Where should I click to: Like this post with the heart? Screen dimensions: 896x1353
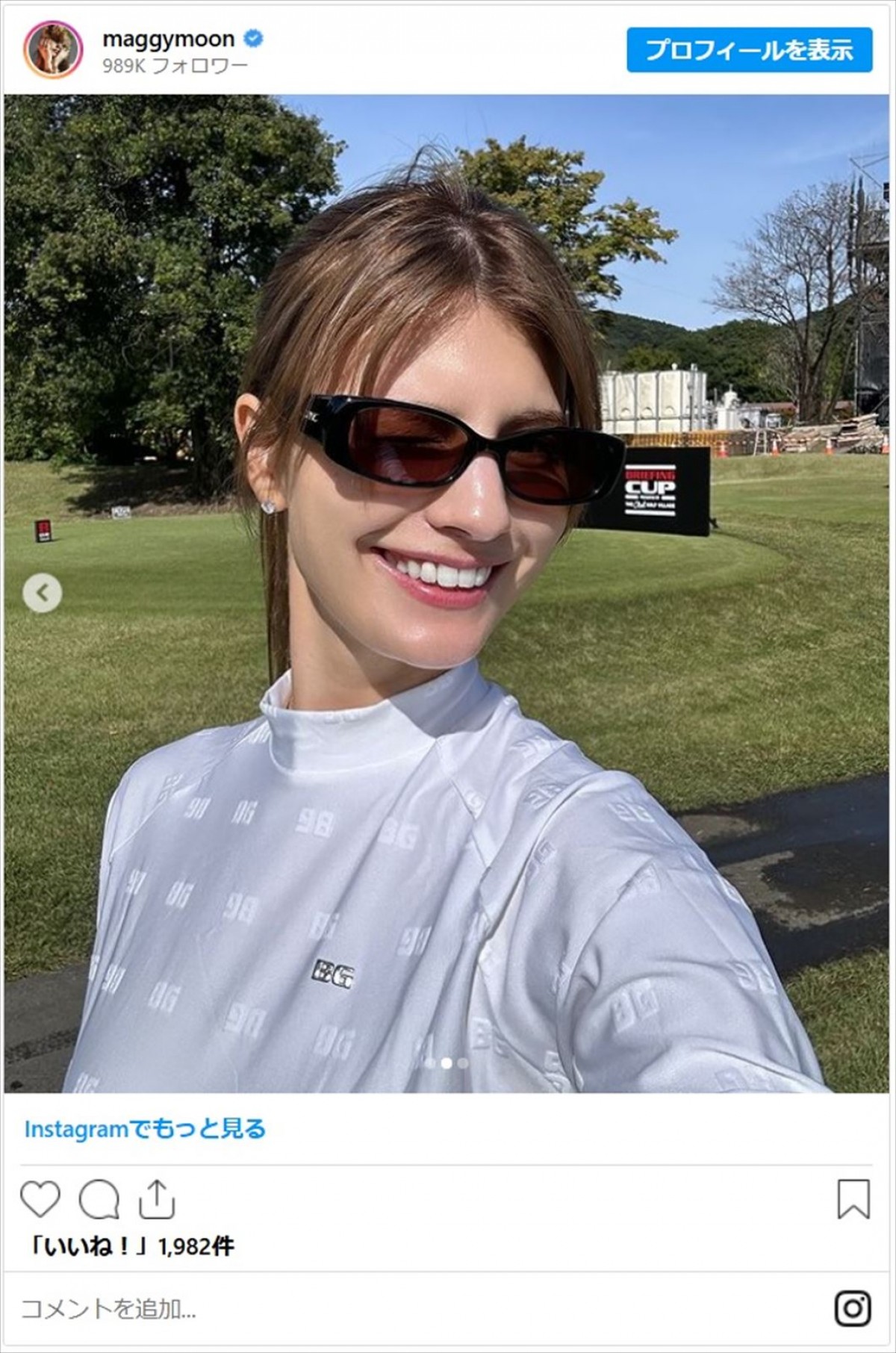40,1199
